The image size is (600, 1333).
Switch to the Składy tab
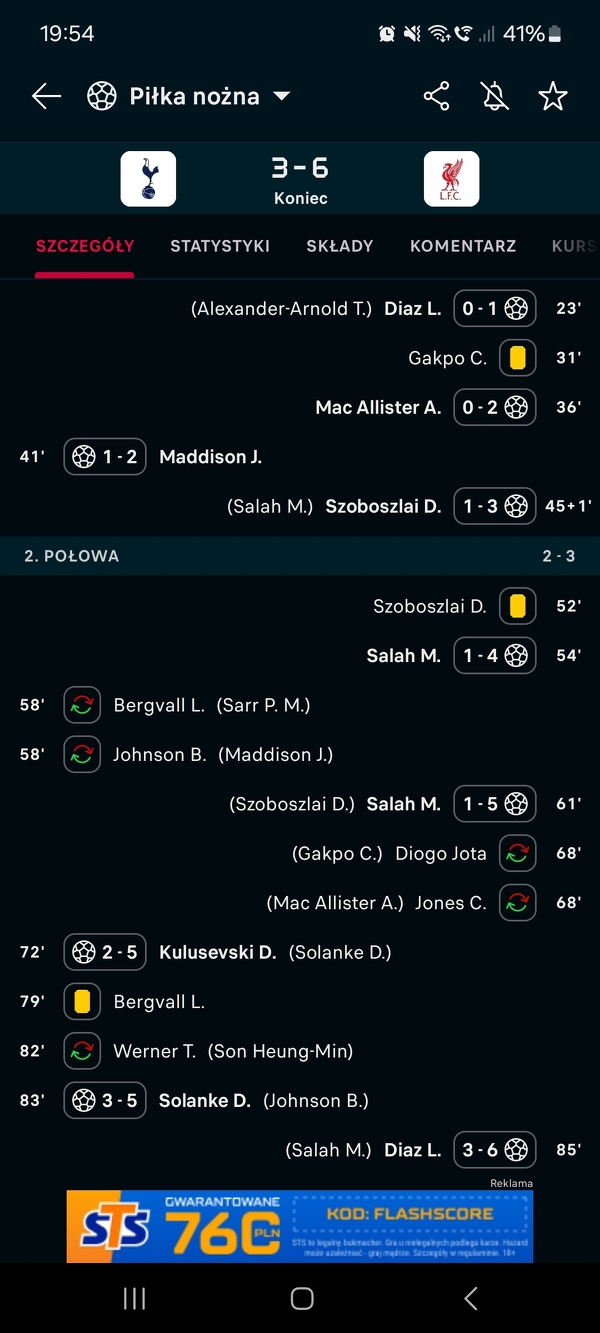coord(340,246)
